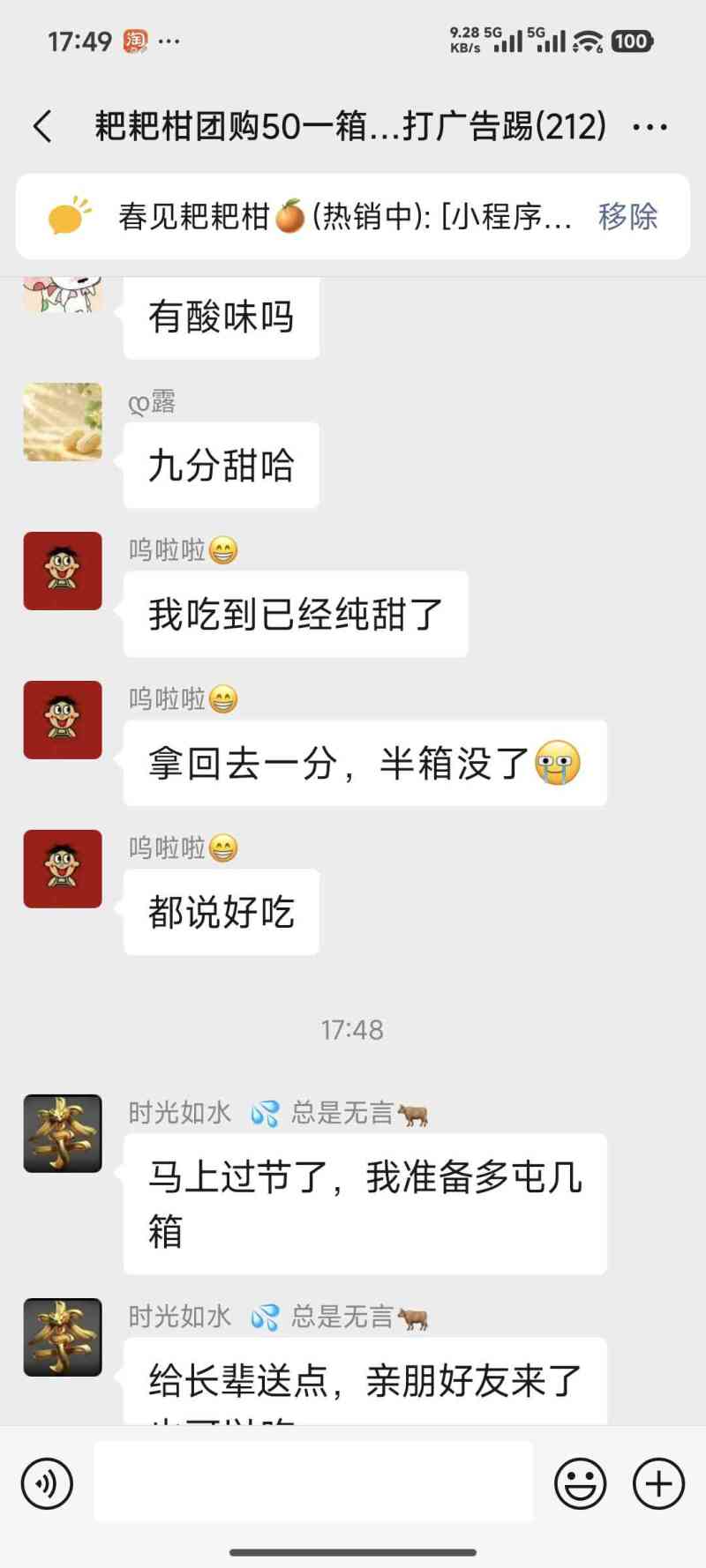Open the emoji sticker panel
This screenshot has height=1568, width=706.
coord(580,1484)
